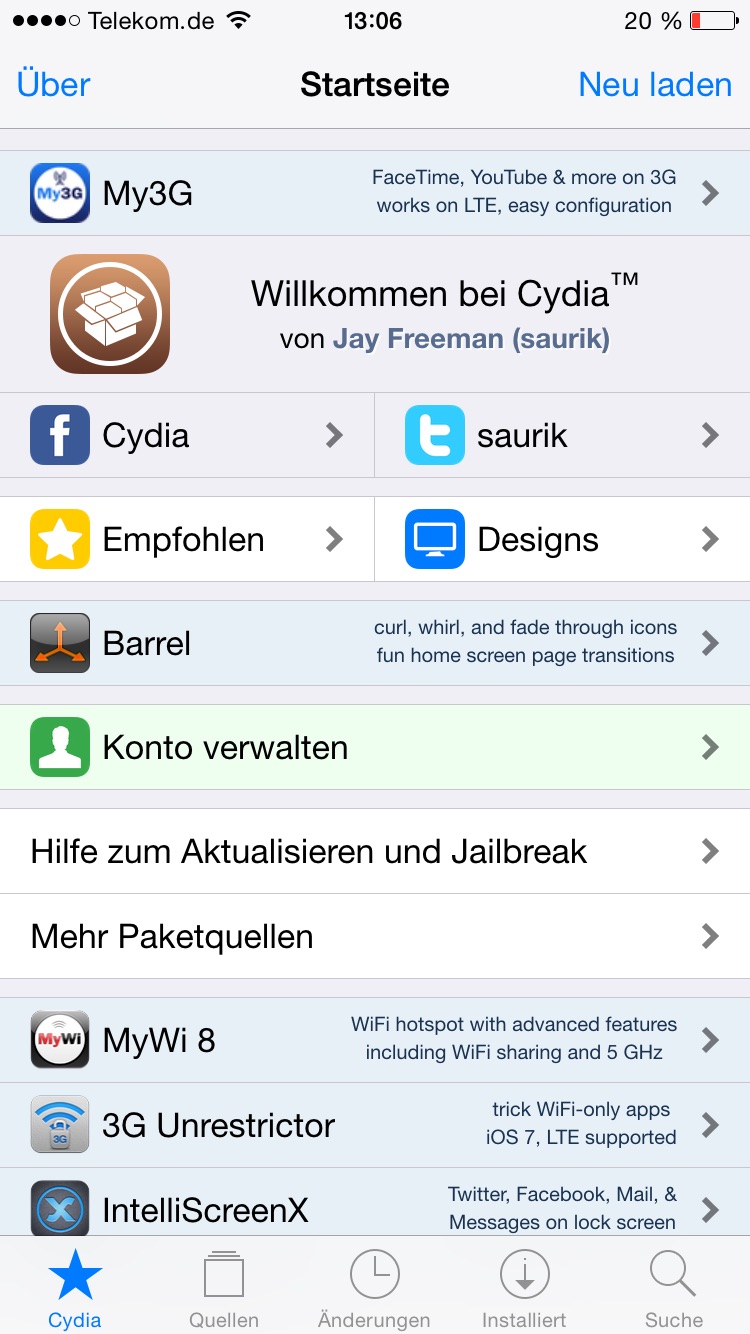
Task: Open Hilfe zum Aktualisieren und Jailbreak
Action: click(x=375, y=851)
